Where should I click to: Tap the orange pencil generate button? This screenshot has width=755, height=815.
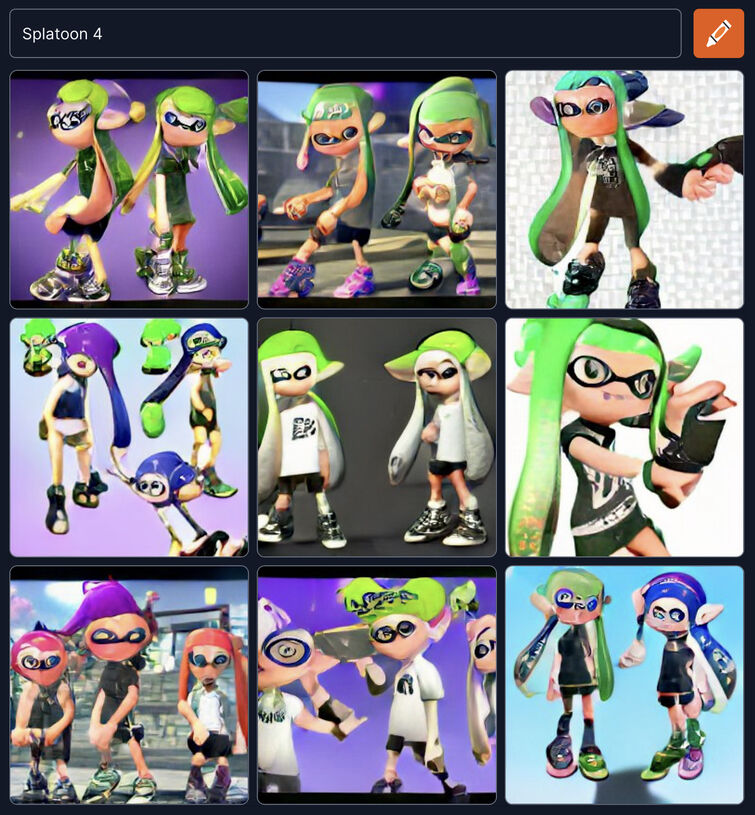click(x=719, y=33)
